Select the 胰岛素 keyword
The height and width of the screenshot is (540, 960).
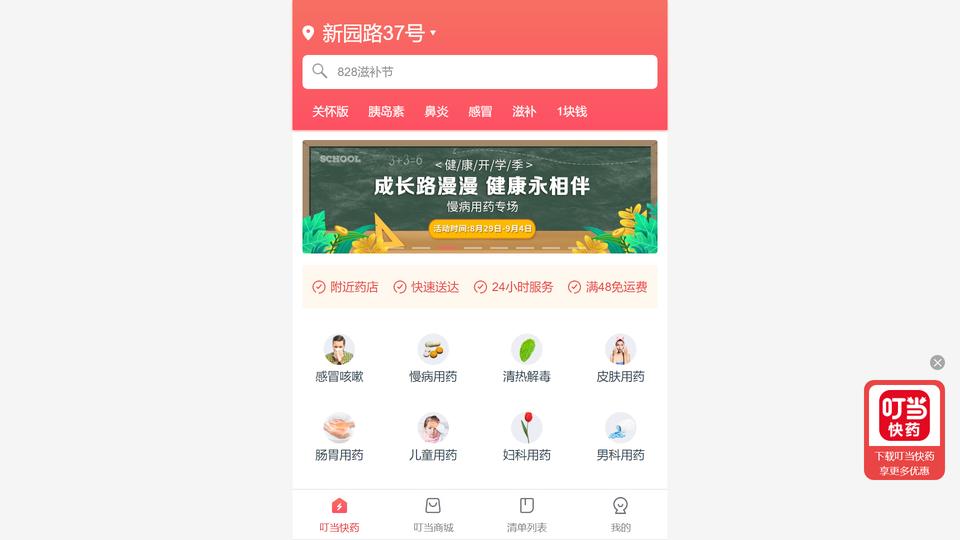click(x=386, y=112)
